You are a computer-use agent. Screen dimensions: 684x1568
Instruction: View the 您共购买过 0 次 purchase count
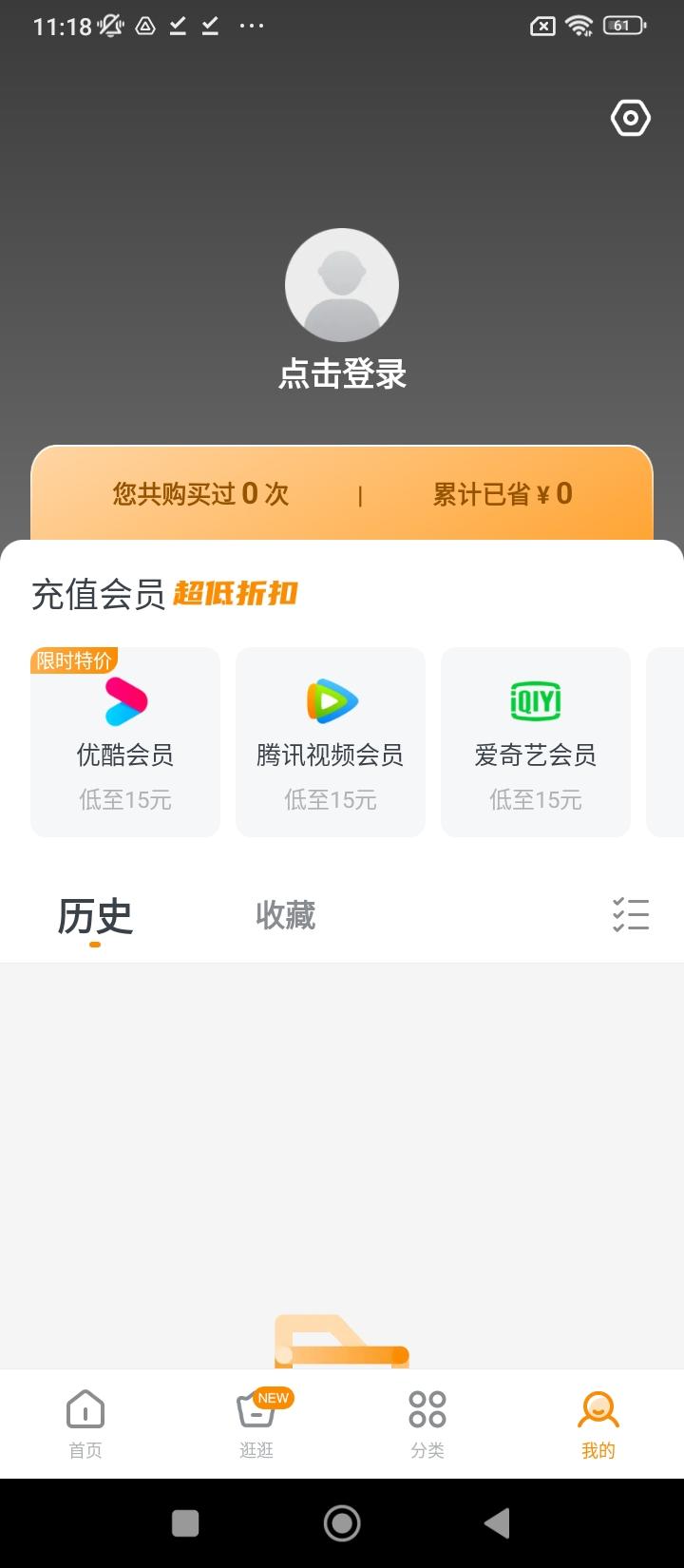(200, 493)
